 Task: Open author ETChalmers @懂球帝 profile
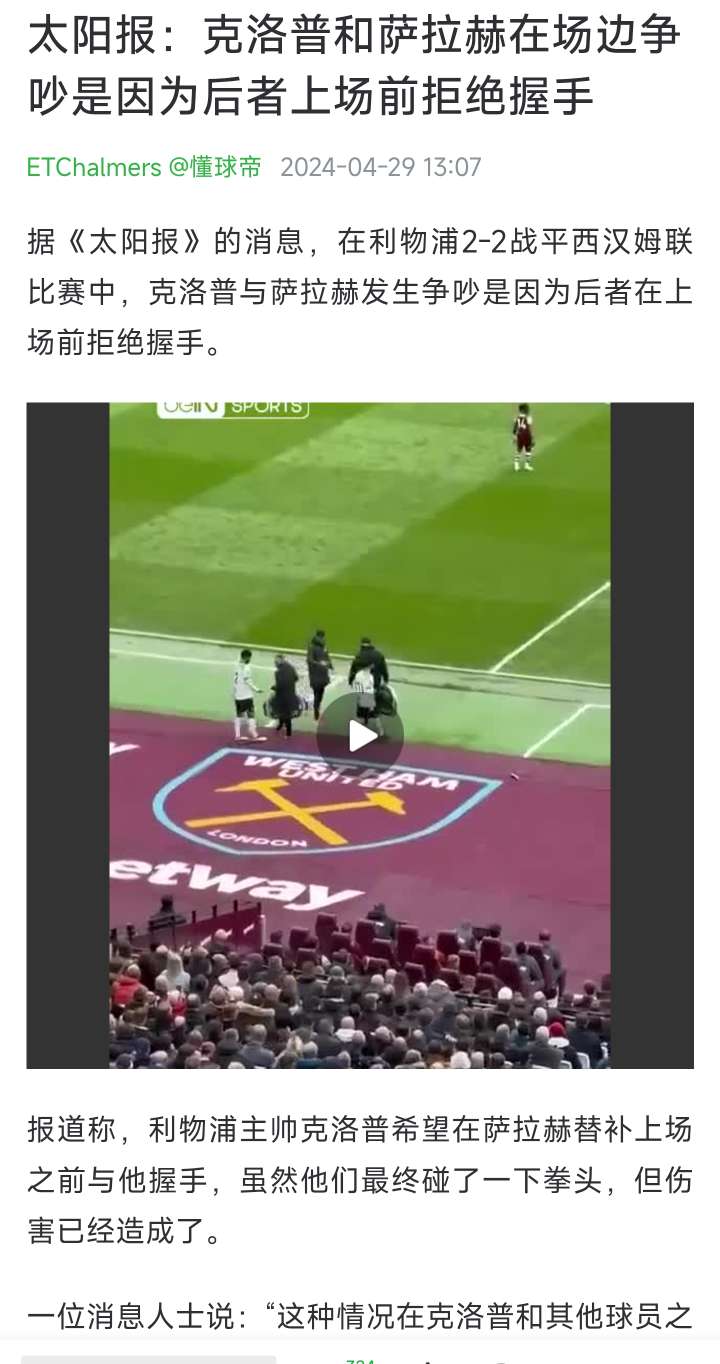[144, 167]
